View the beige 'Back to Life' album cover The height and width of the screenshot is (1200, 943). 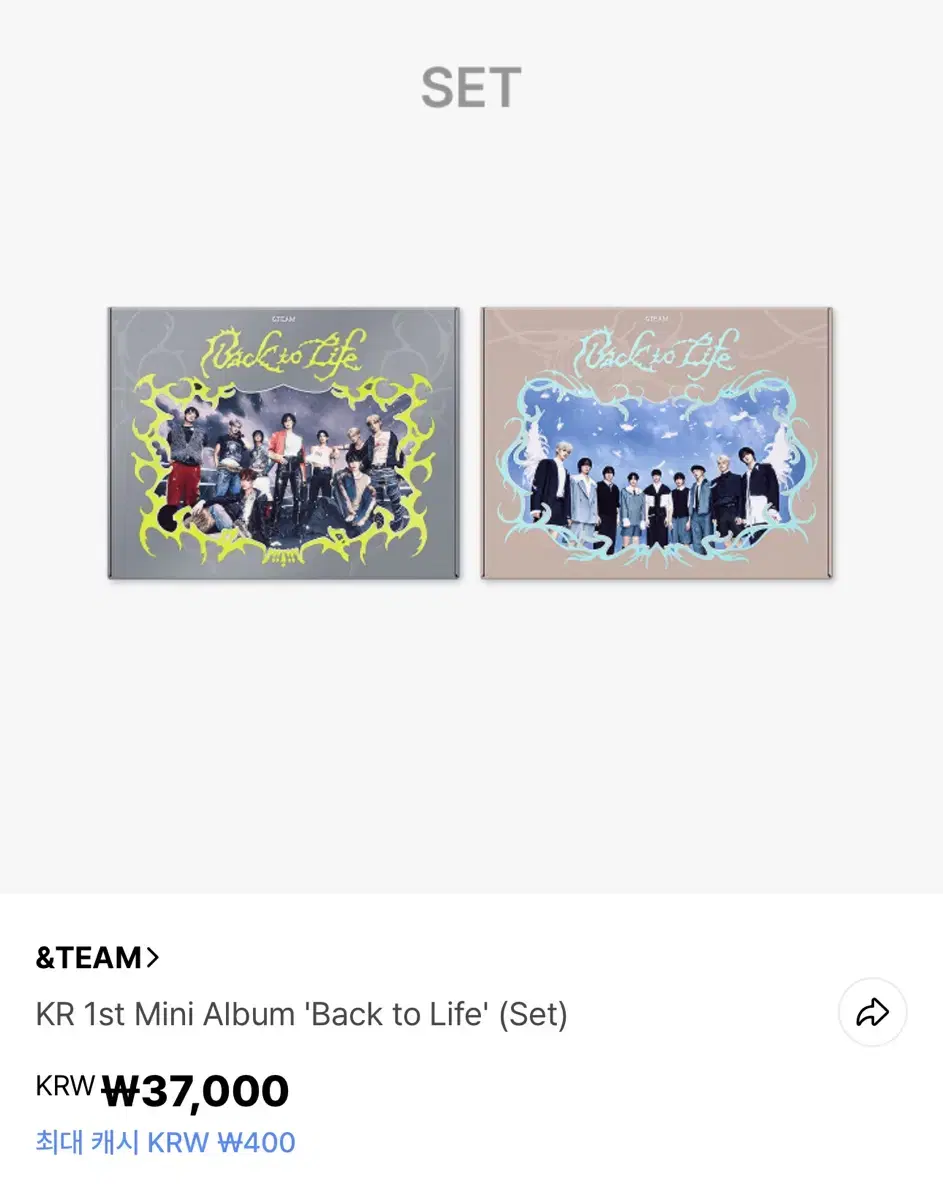coord(657,443)
